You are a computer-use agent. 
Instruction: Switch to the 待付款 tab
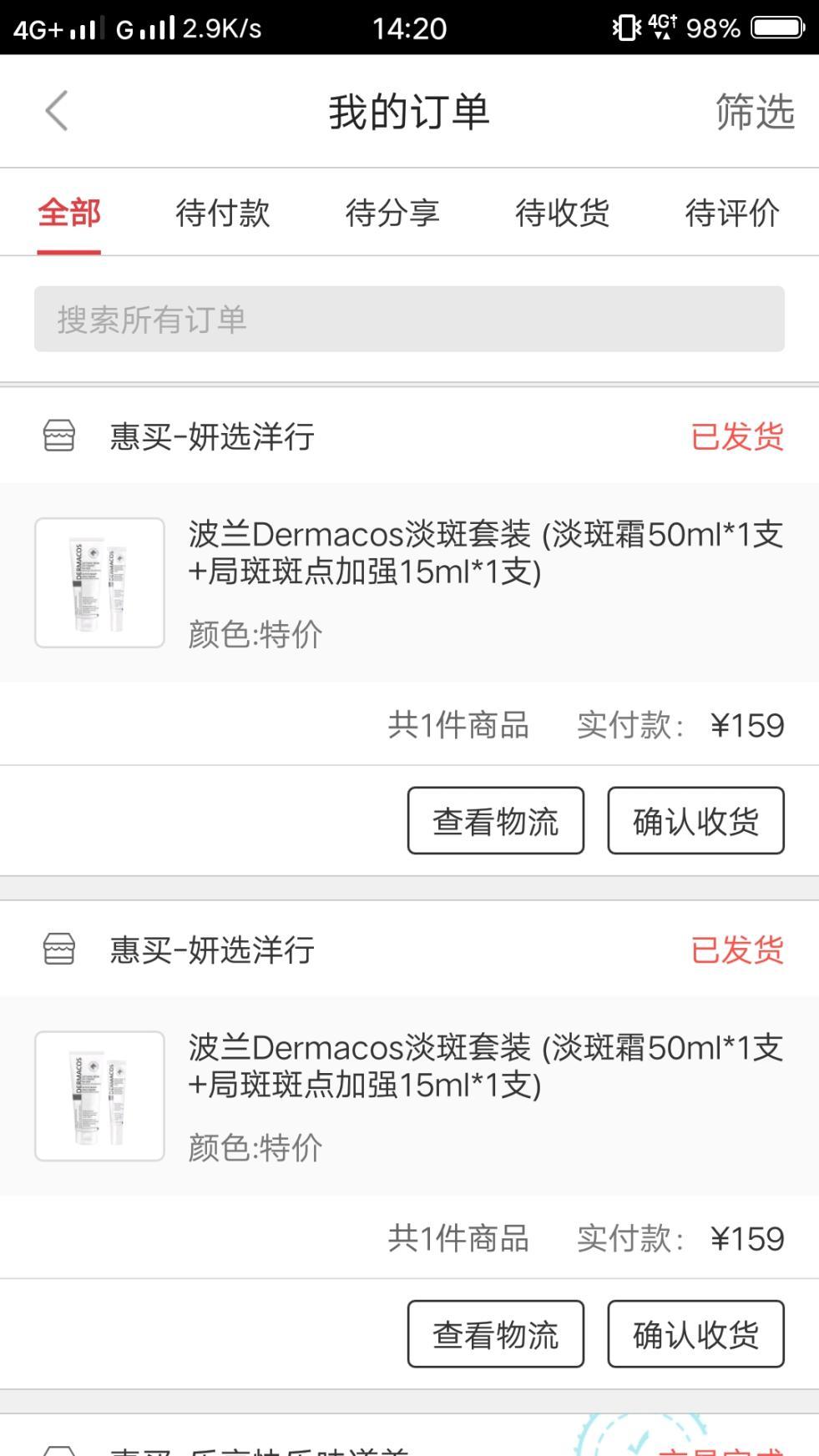coord(222,213)
